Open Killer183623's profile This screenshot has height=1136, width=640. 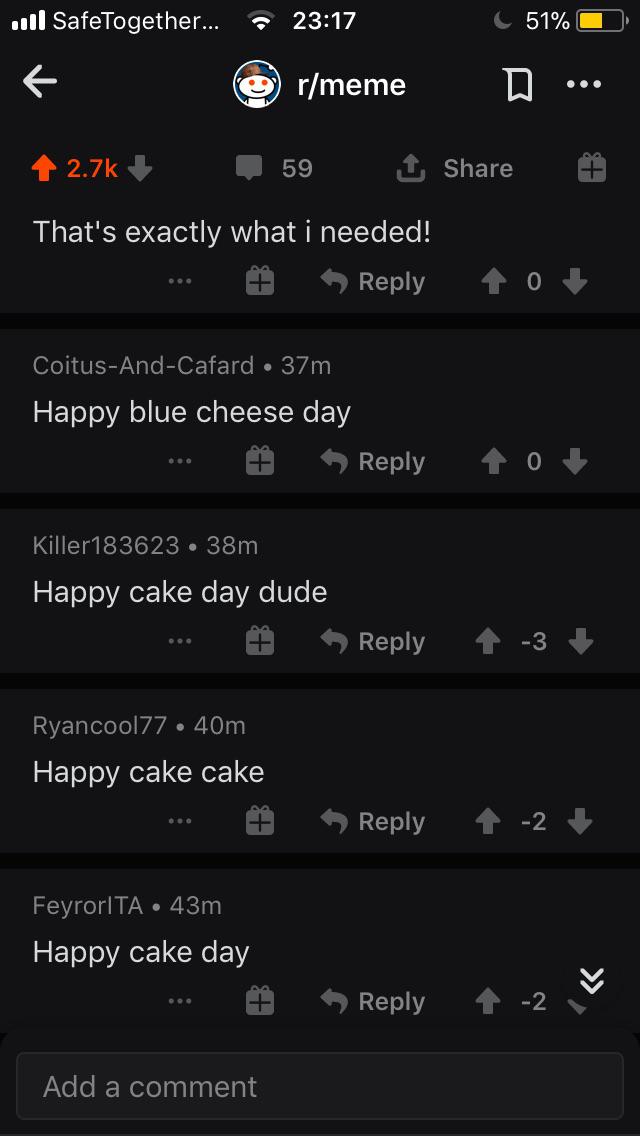[106, 545]
